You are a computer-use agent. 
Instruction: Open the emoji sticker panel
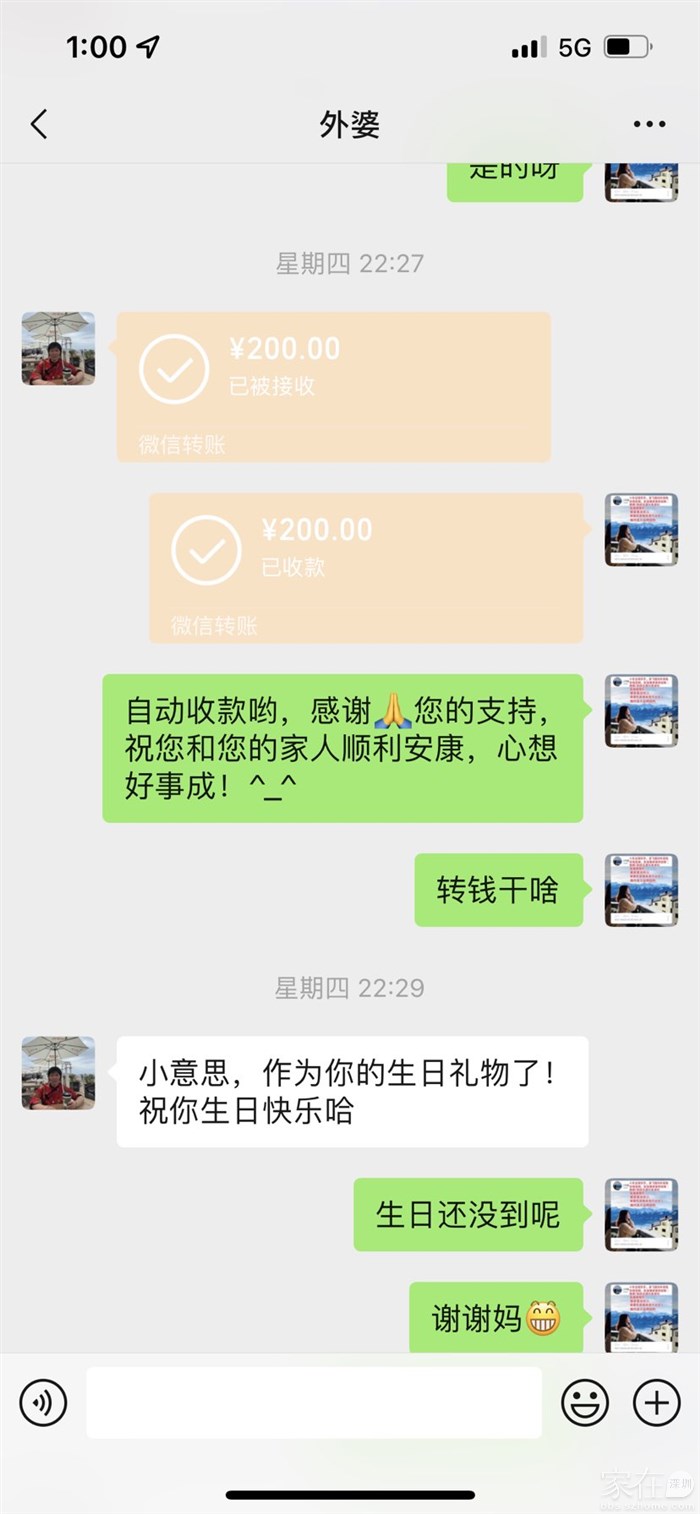585,1403
